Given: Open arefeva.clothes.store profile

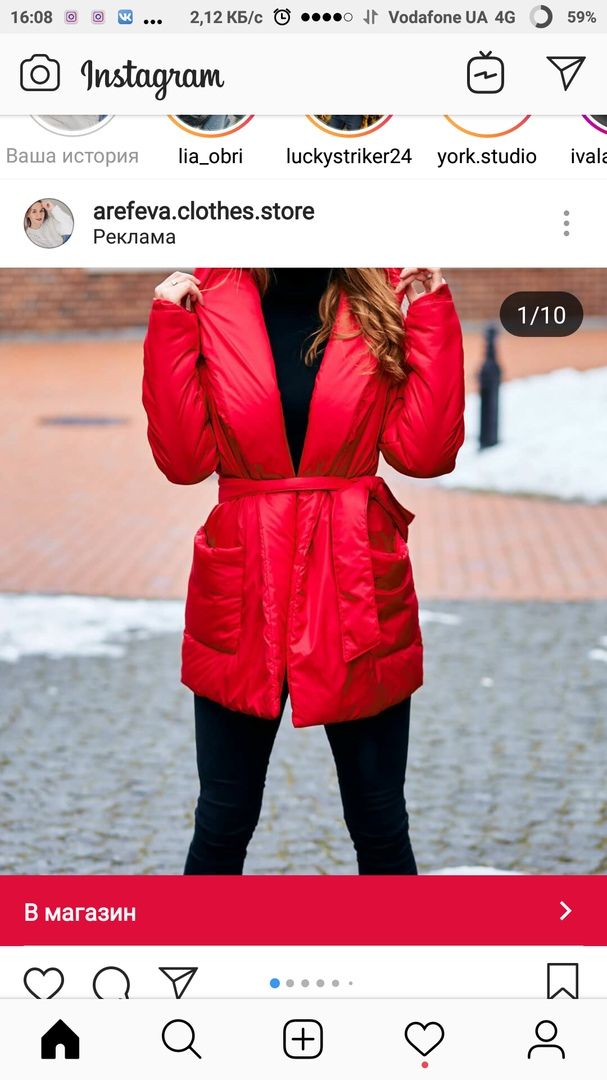Looking at the screenshot, I should click(x=203, y=211).
